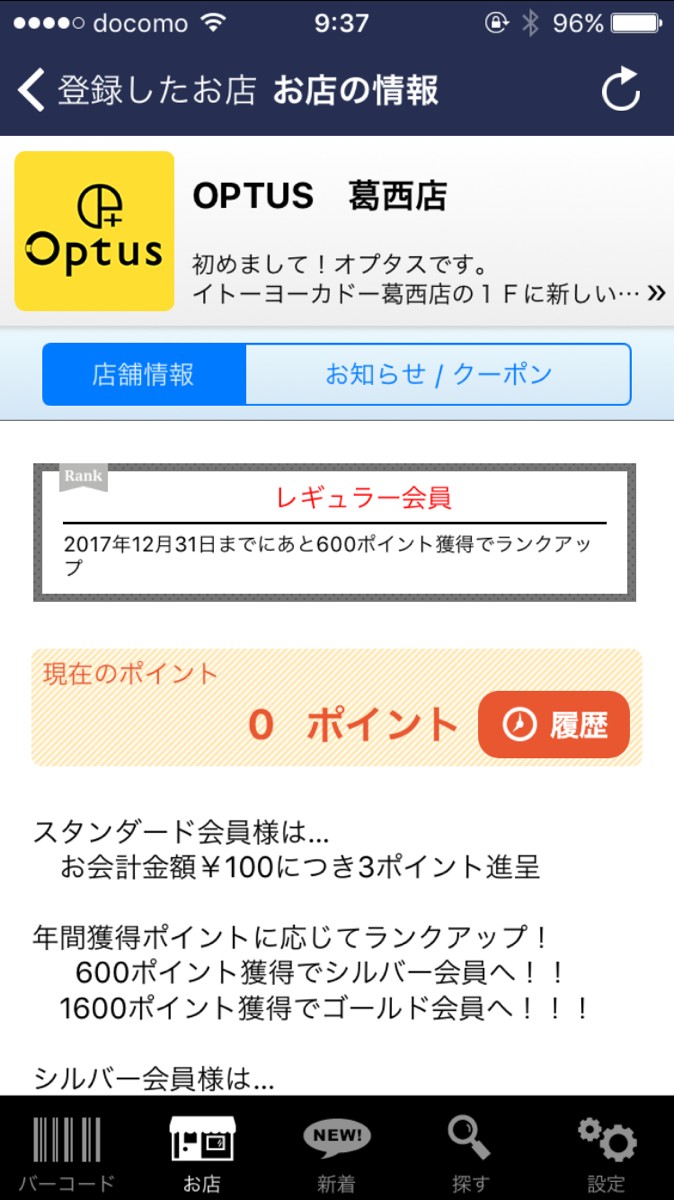Select the 店舗情報 segment

coord(144,375)
